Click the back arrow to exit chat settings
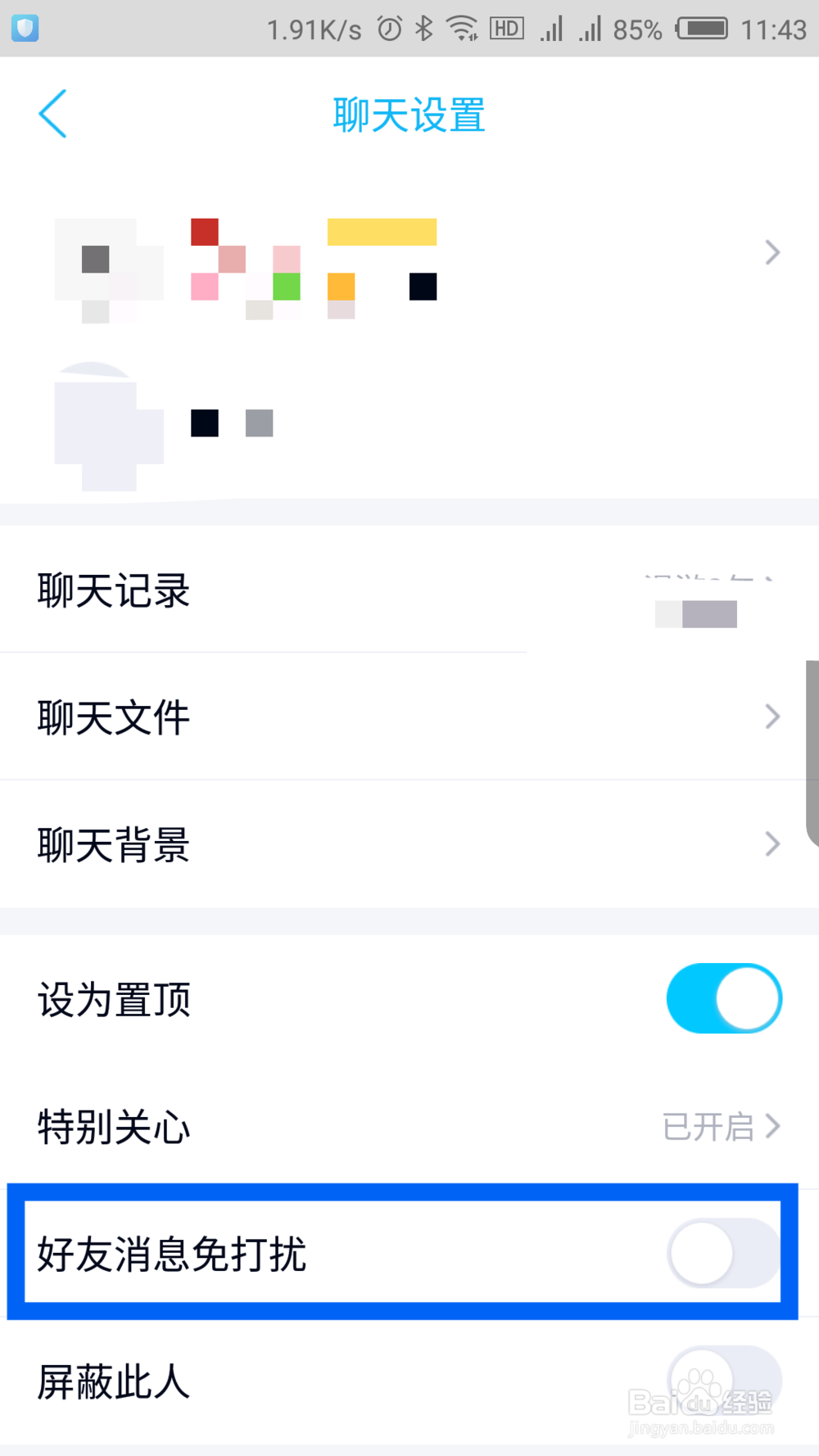 point(52,115)
